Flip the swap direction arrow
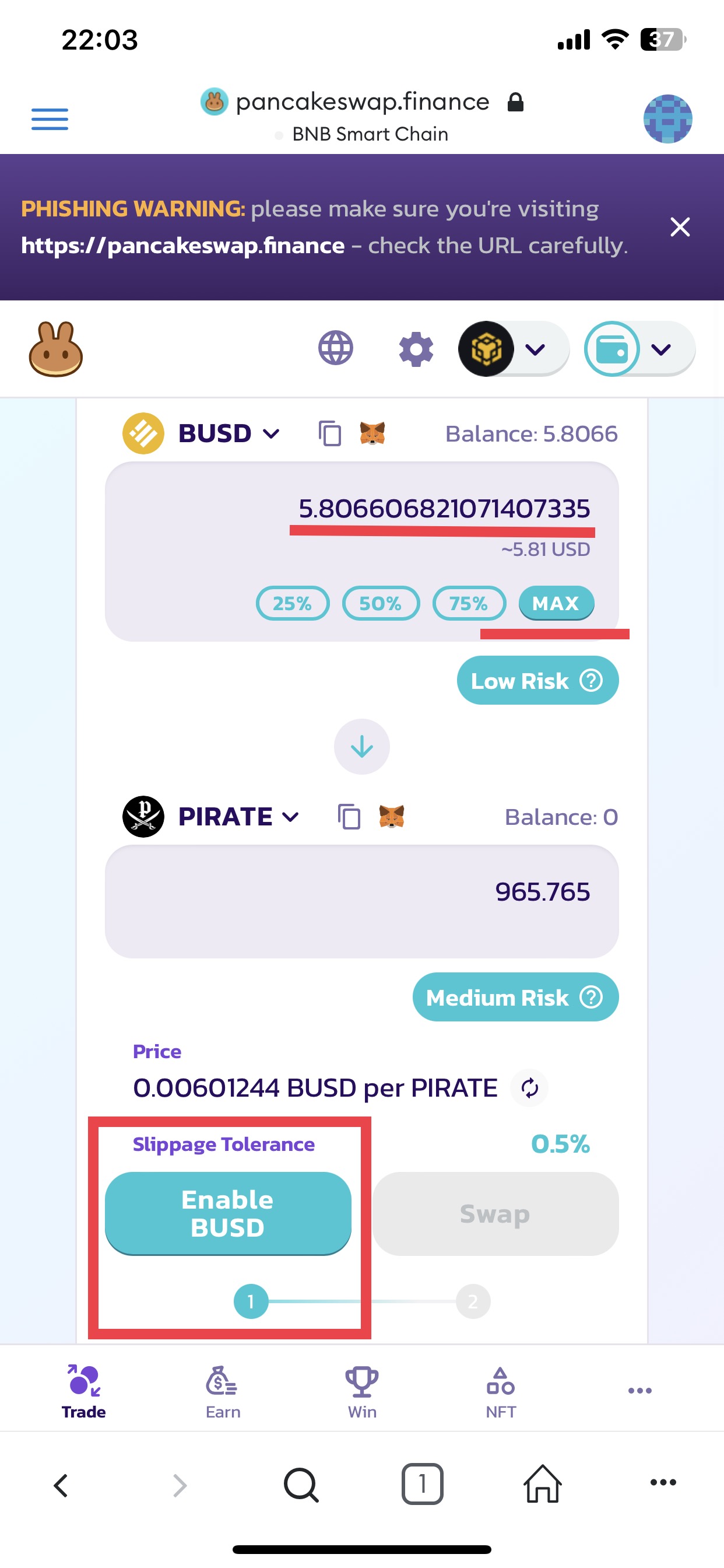Screen dimensions: 724x1568 [x=361, y=746]
